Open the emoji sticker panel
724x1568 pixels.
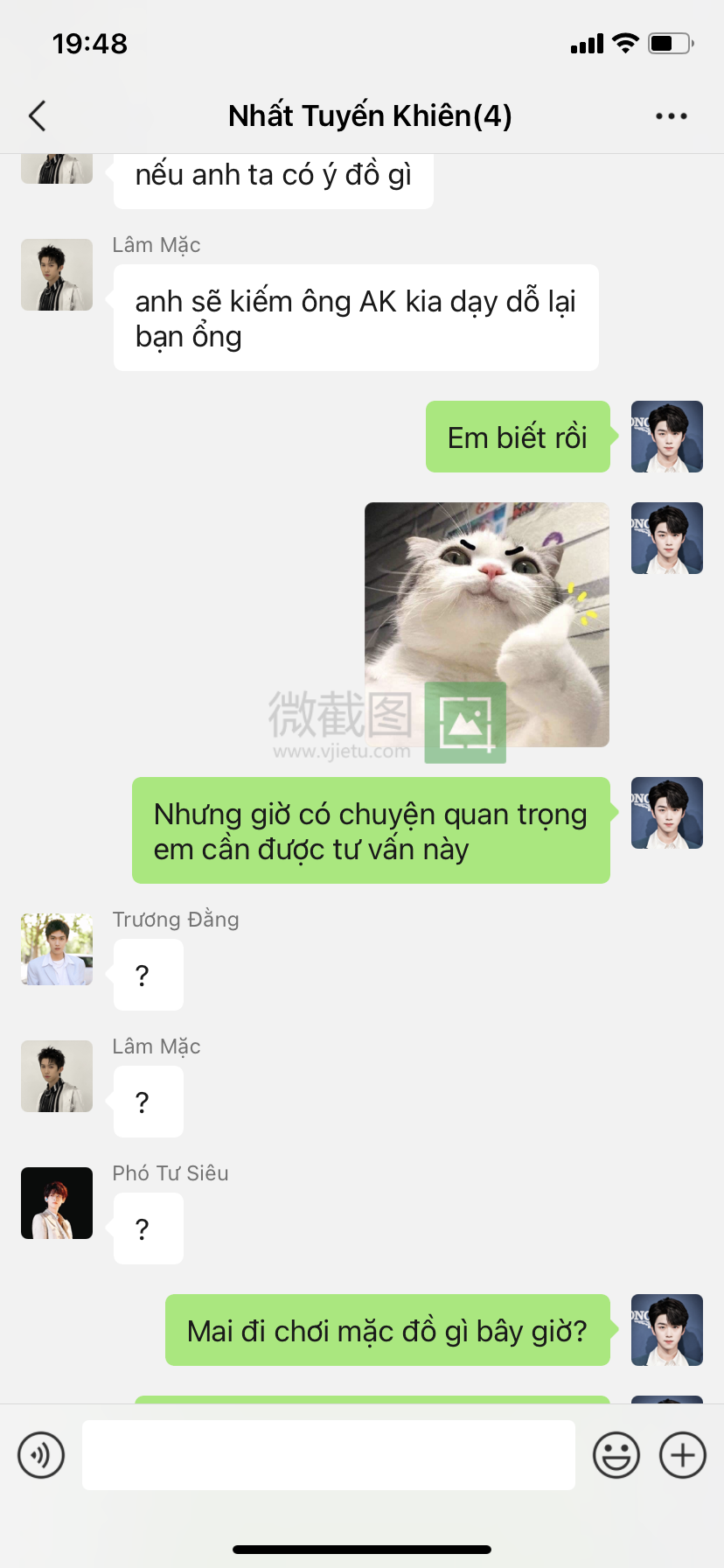[x=616, y=1455]
